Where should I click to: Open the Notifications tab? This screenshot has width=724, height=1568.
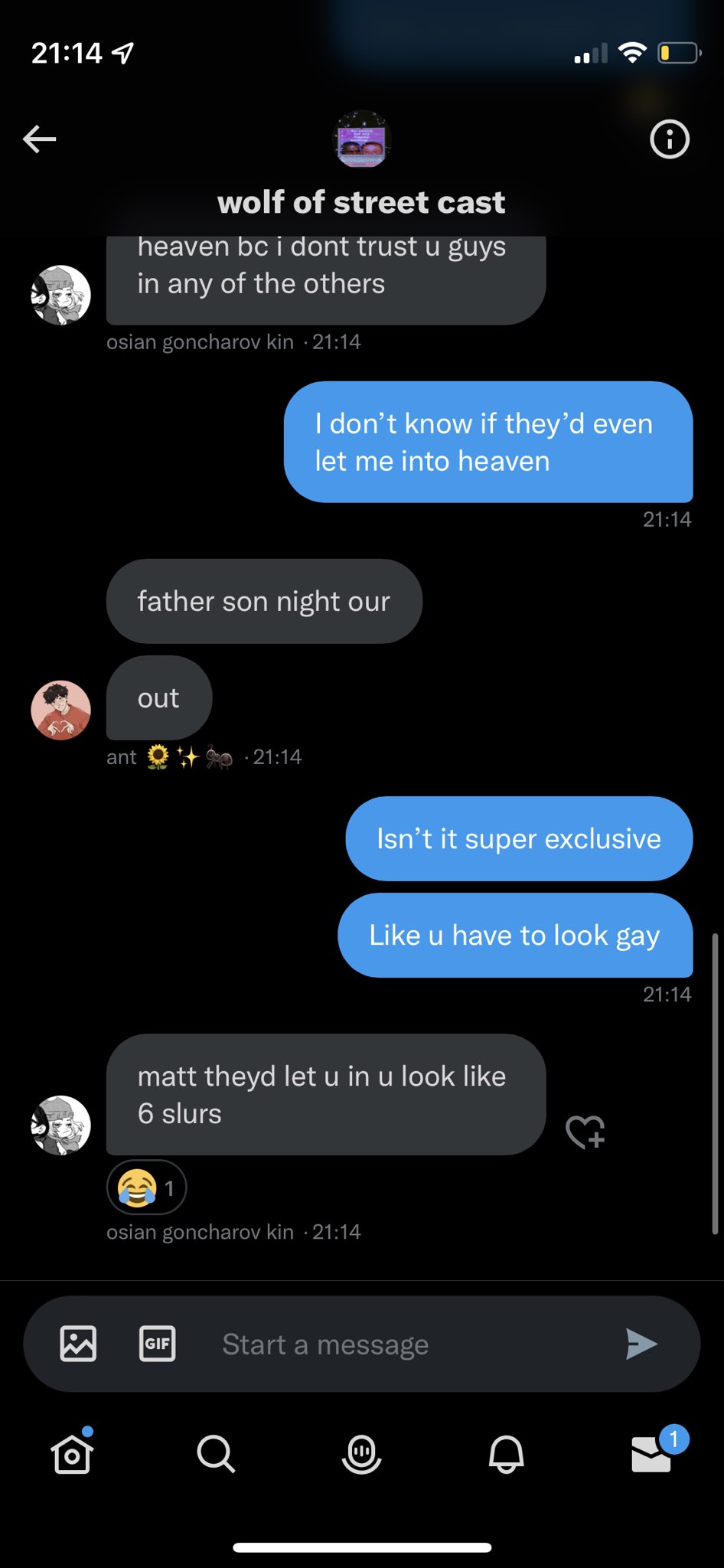[x=506, y=1453]
